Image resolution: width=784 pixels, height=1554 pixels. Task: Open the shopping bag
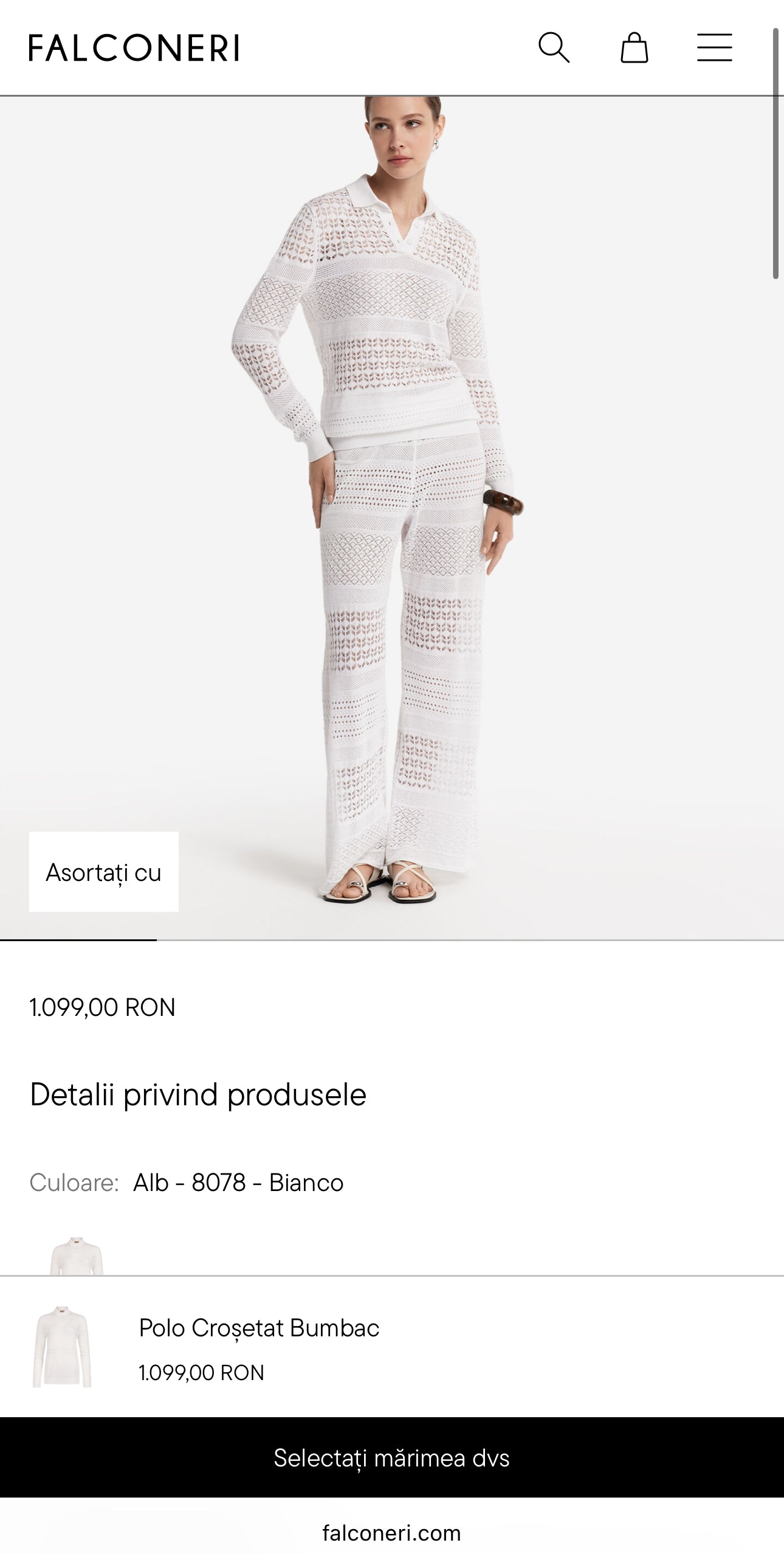(634, 48)
